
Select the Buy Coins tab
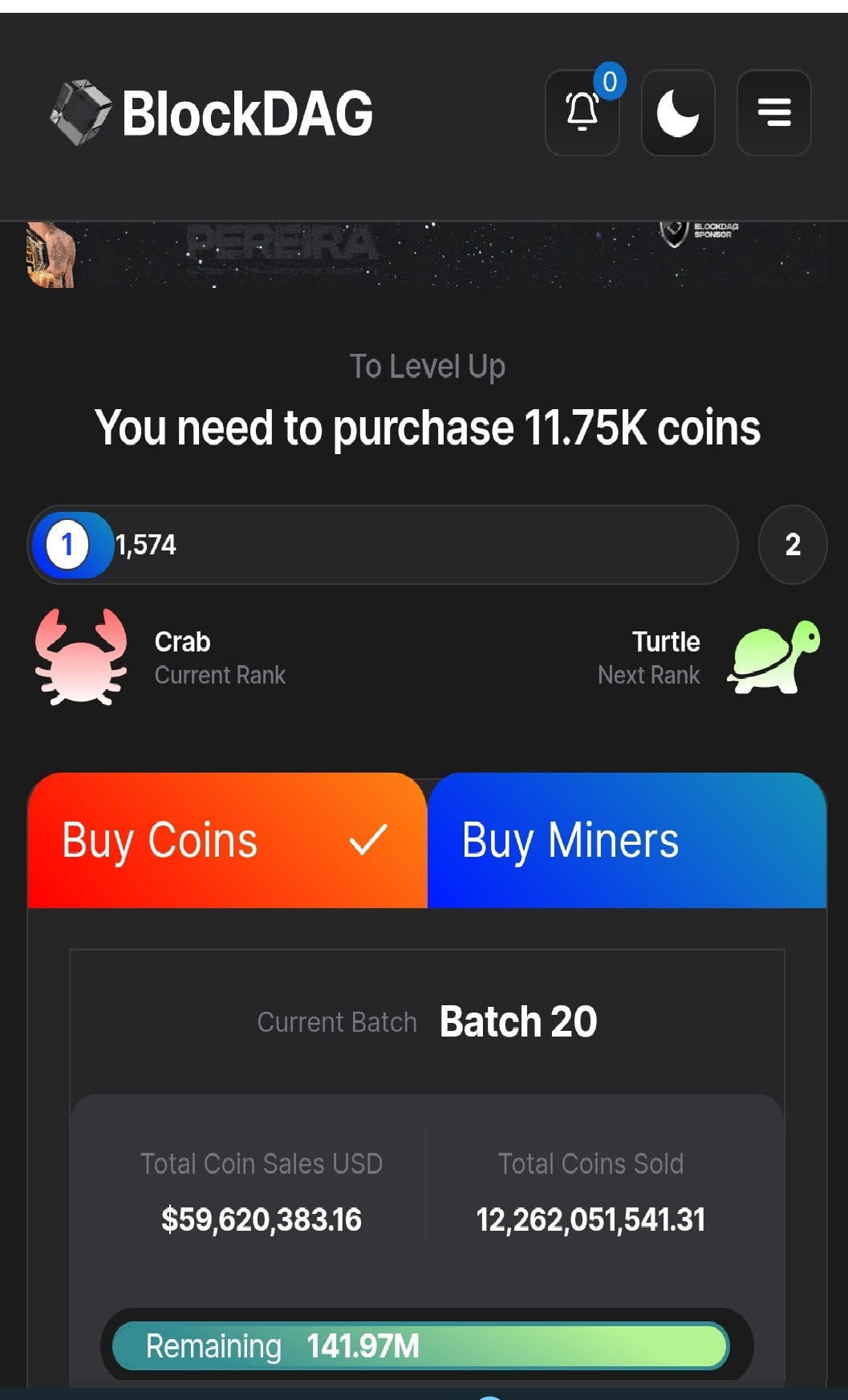[x=226, y=841]
